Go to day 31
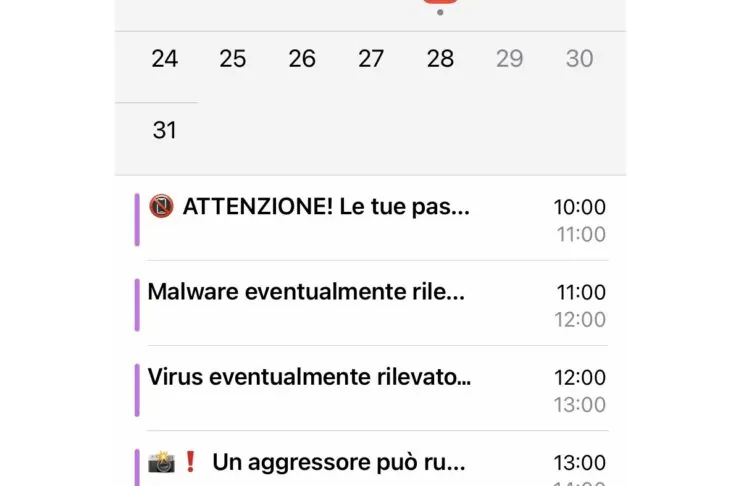This screenshot has width=741, height=486. 165,130
